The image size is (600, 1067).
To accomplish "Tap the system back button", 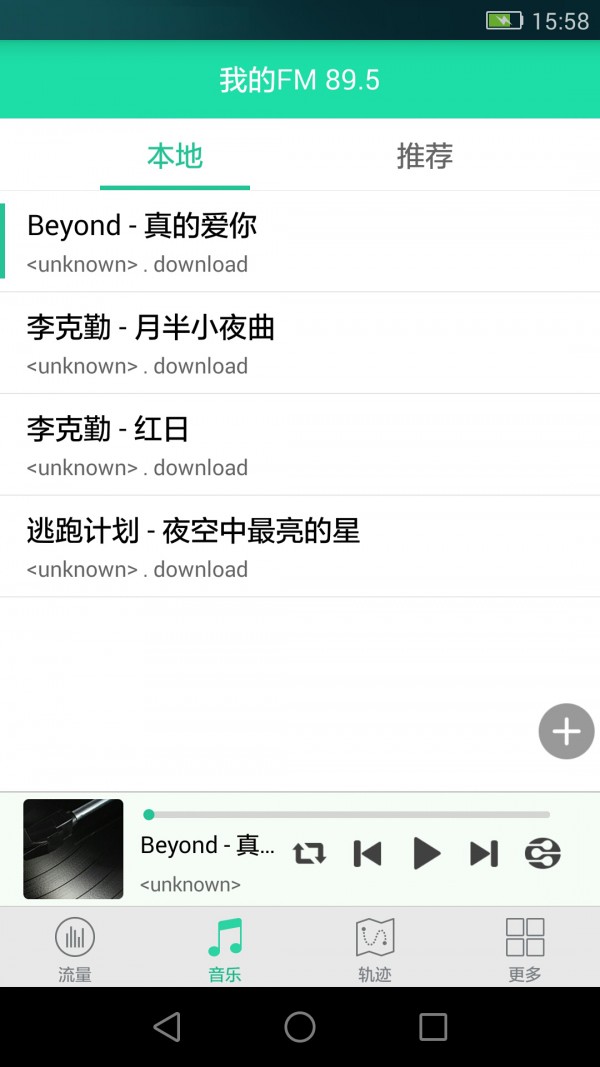I will click(167, 1026).
